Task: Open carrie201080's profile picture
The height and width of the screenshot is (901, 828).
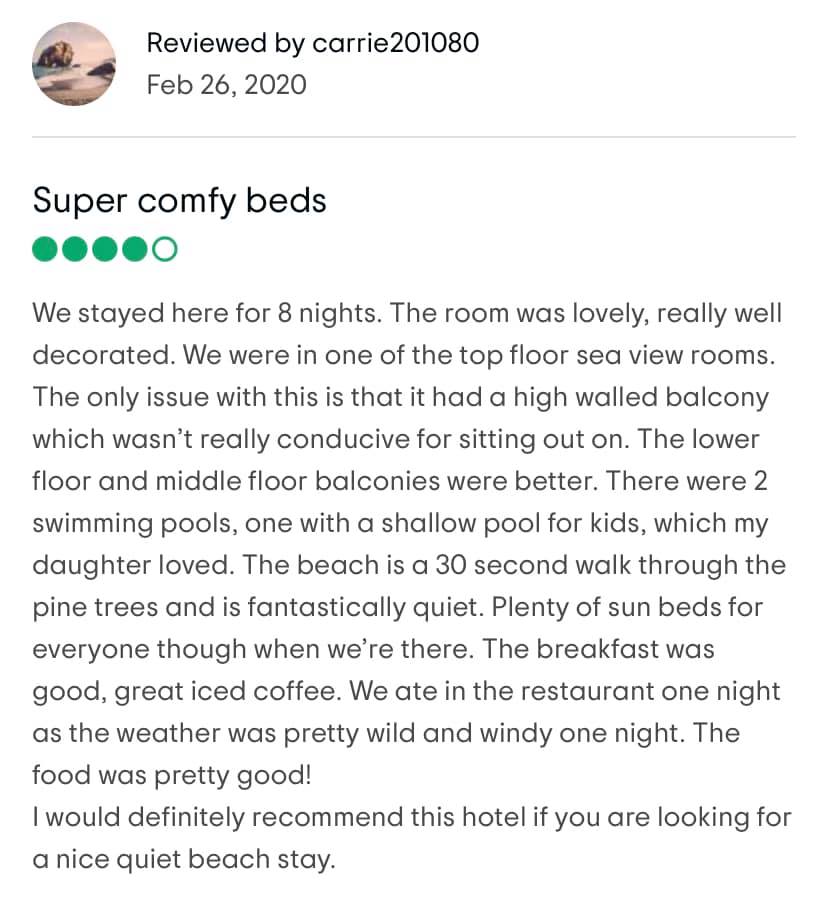Action: (74, 63)
